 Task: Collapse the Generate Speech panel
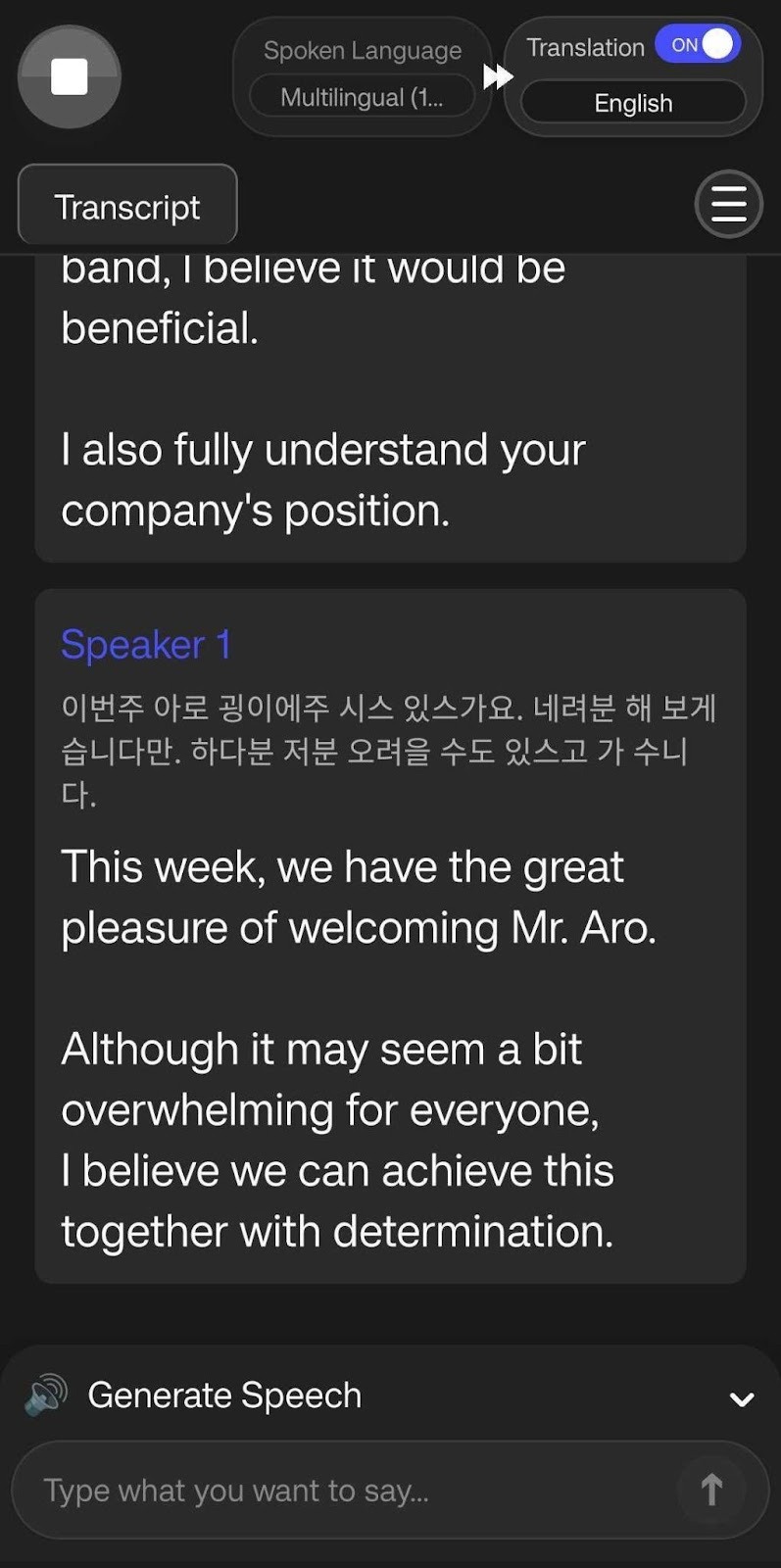(x=742, y=1398)
